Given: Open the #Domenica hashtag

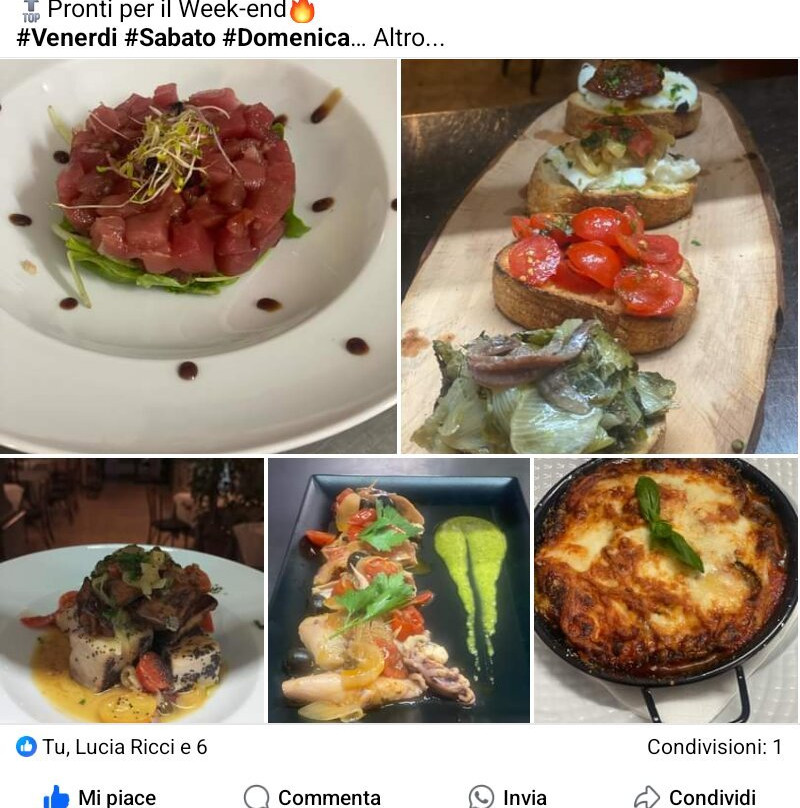Looking at the screenshot, I should (286, 39).
